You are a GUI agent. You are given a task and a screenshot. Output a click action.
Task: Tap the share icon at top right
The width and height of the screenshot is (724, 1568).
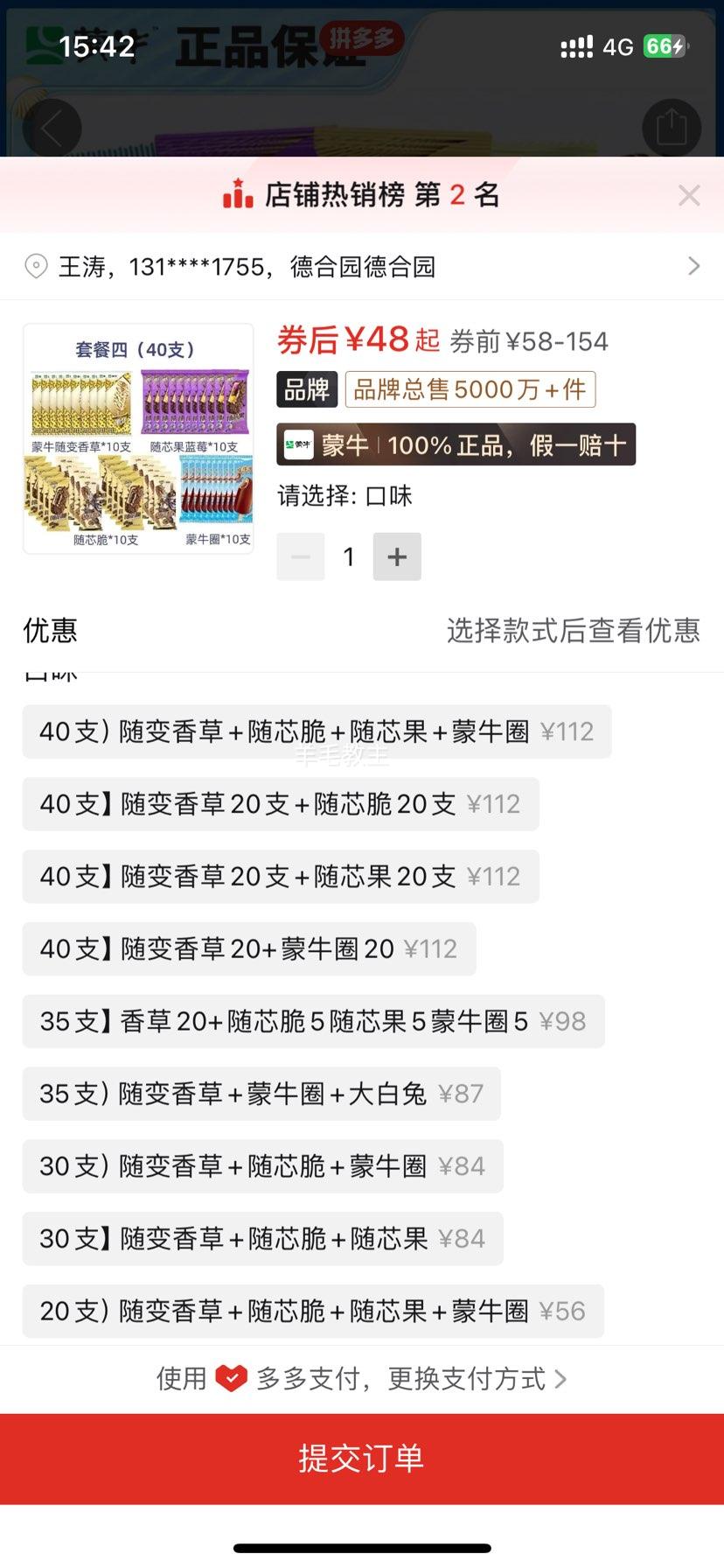(x=671, y=128)
